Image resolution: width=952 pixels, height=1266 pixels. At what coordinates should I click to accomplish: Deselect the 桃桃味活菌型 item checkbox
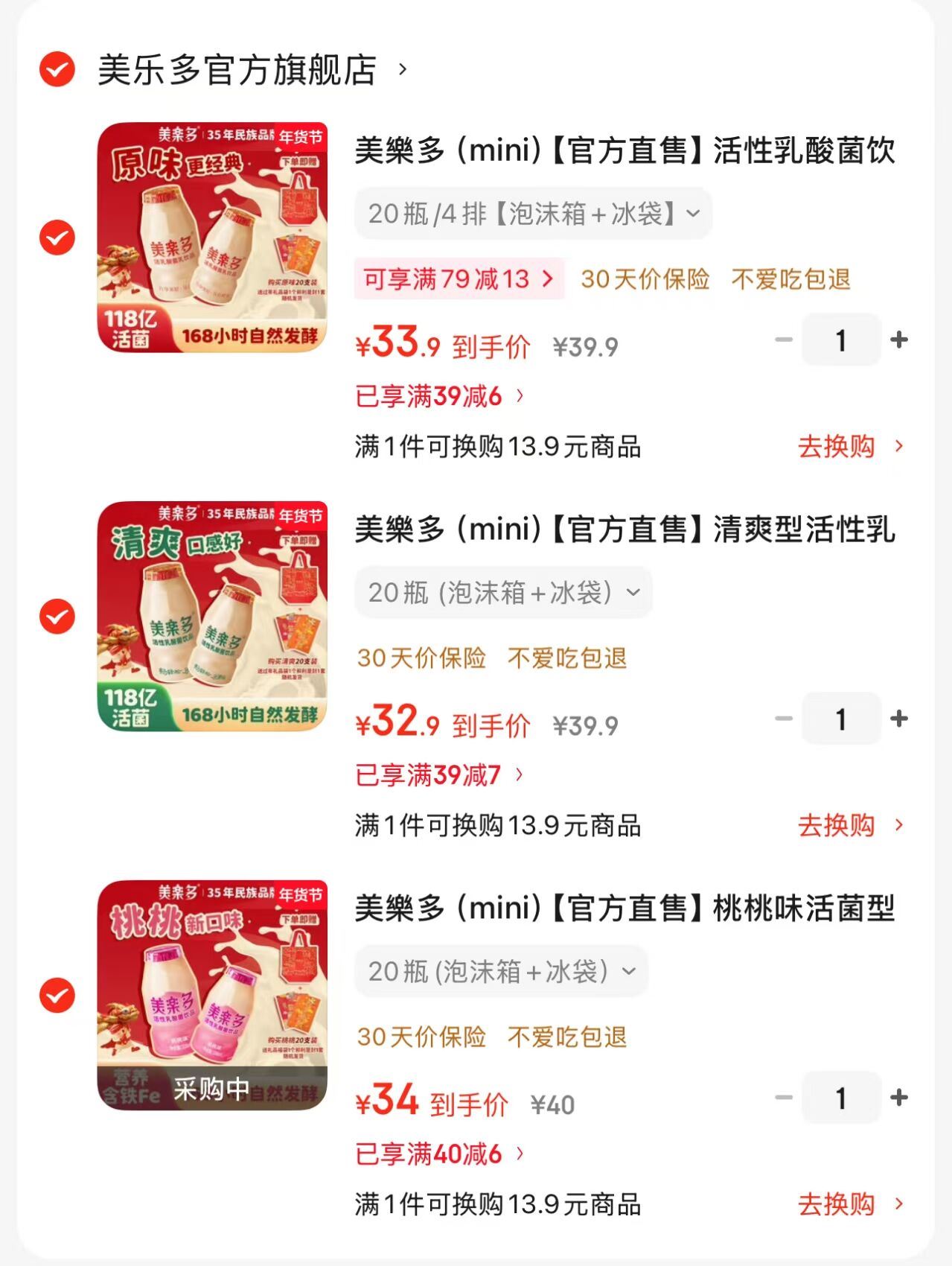pyautogui.click(x=57, y=996)
